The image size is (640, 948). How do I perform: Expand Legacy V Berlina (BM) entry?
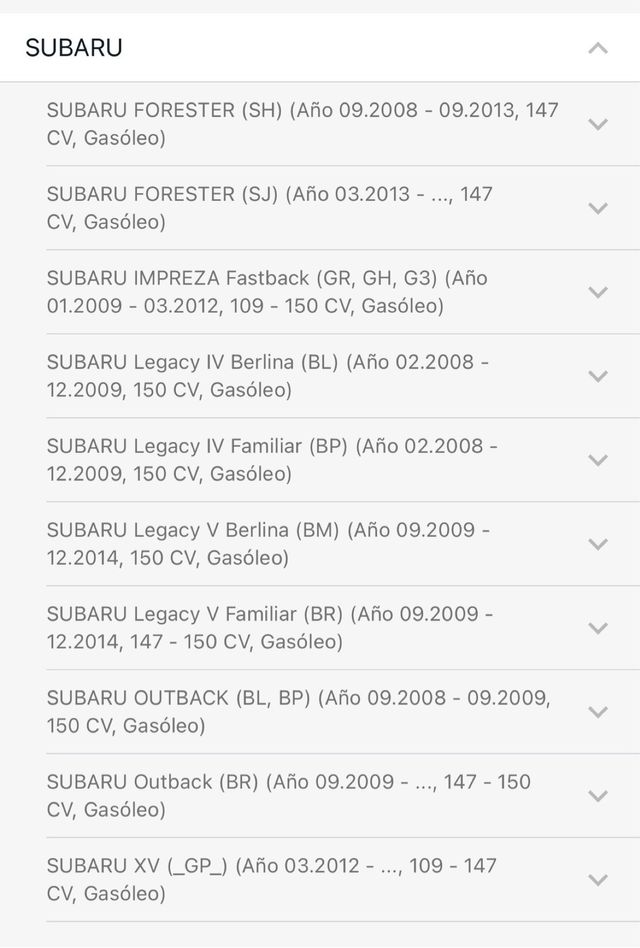pyautogui.click(x=598, y=544)
